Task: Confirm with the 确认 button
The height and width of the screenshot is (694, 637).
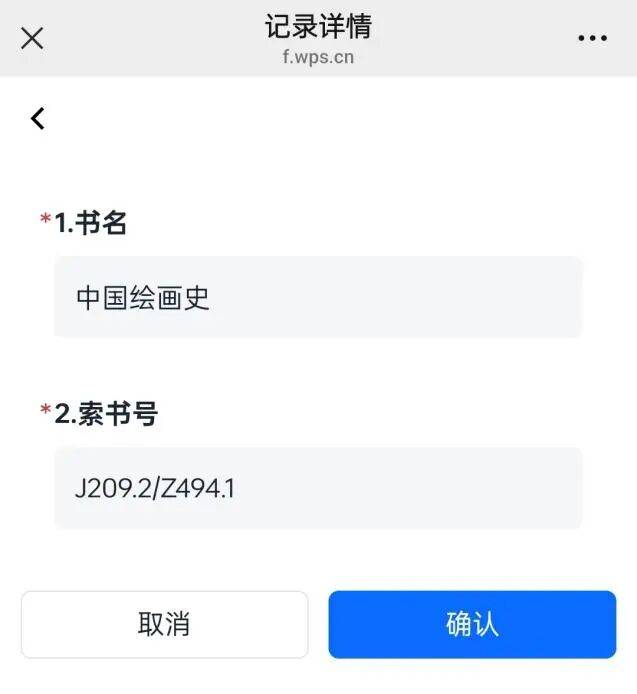Action: [472, 624]
